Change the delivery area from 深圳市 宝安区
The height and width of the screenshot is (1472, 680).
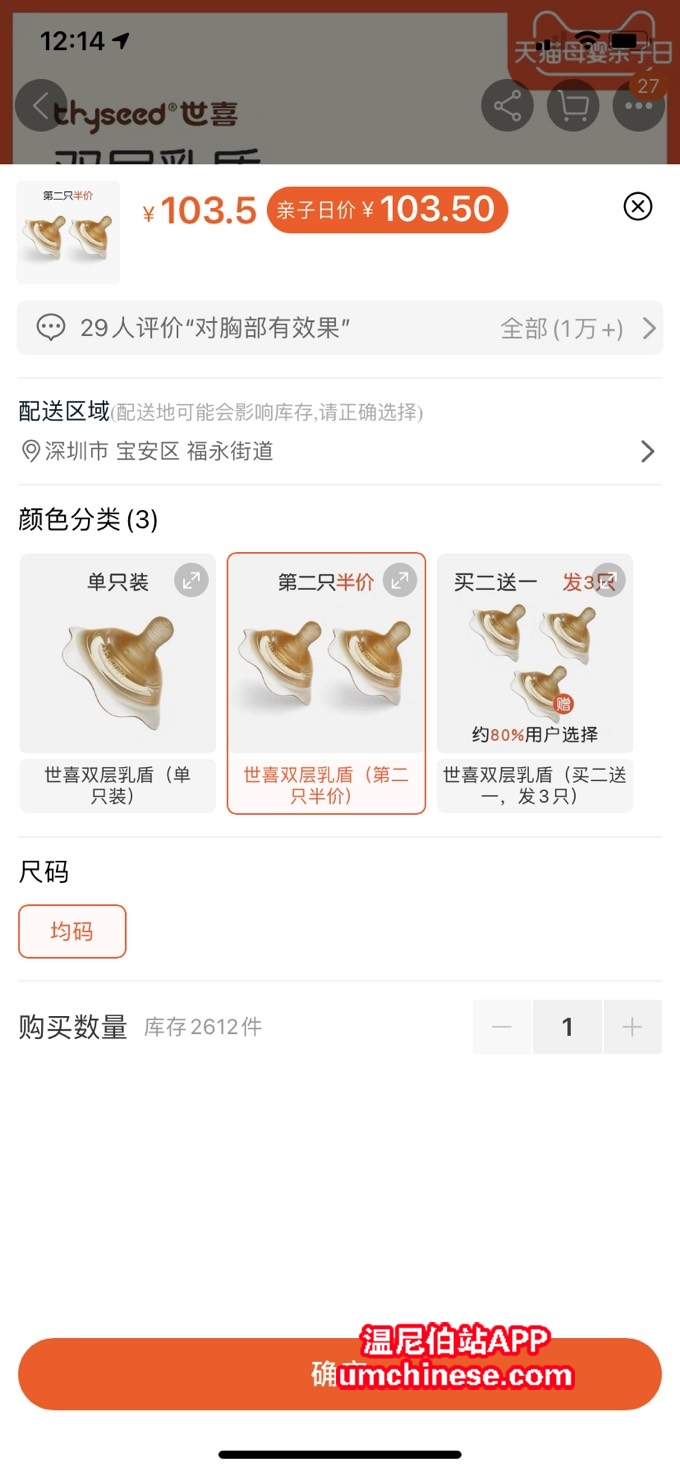pyautogui.click(x=340, y=451)
